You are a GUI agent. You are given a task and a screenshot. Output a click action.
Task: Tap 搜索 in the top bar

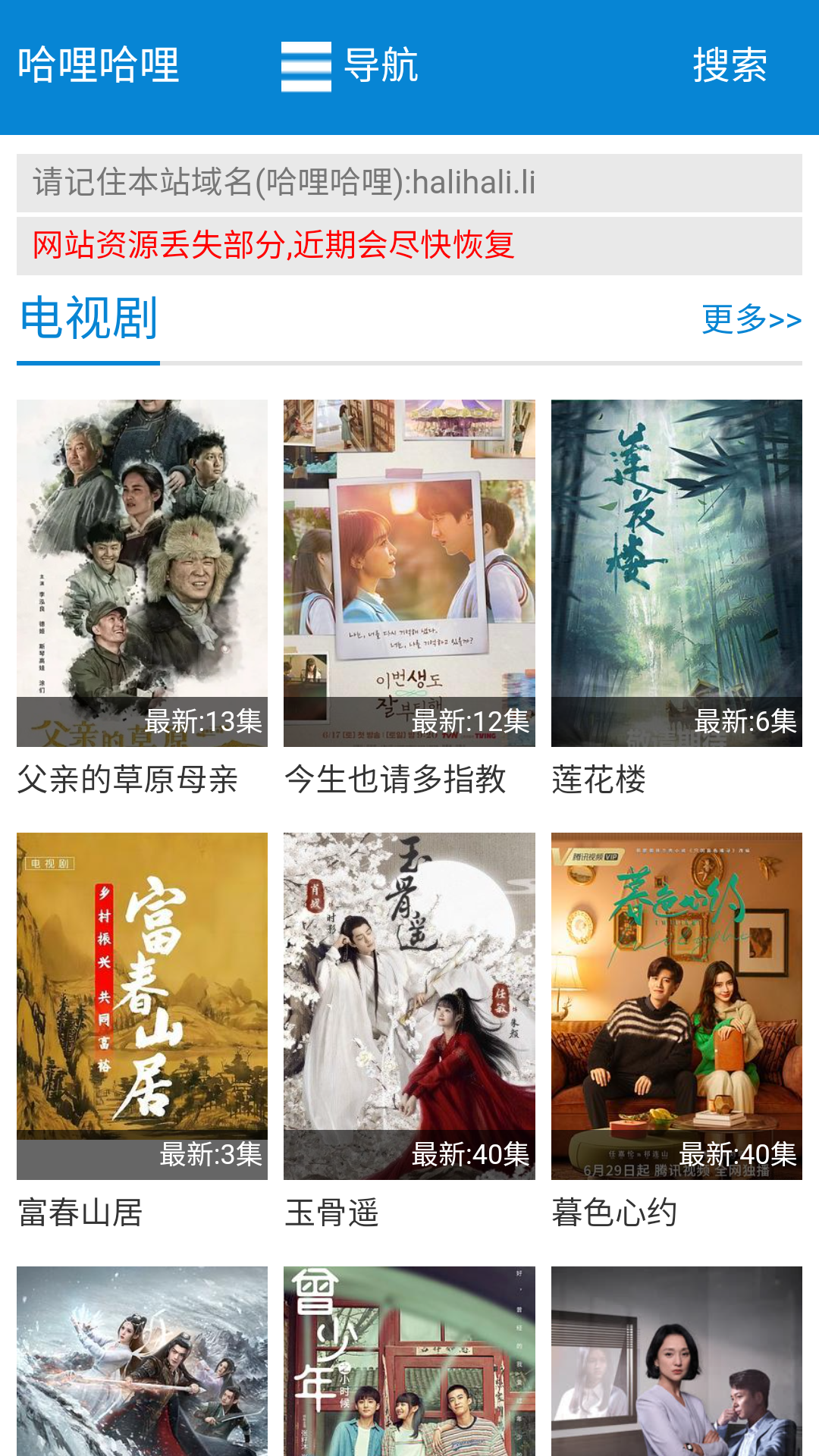coord(730,66)
